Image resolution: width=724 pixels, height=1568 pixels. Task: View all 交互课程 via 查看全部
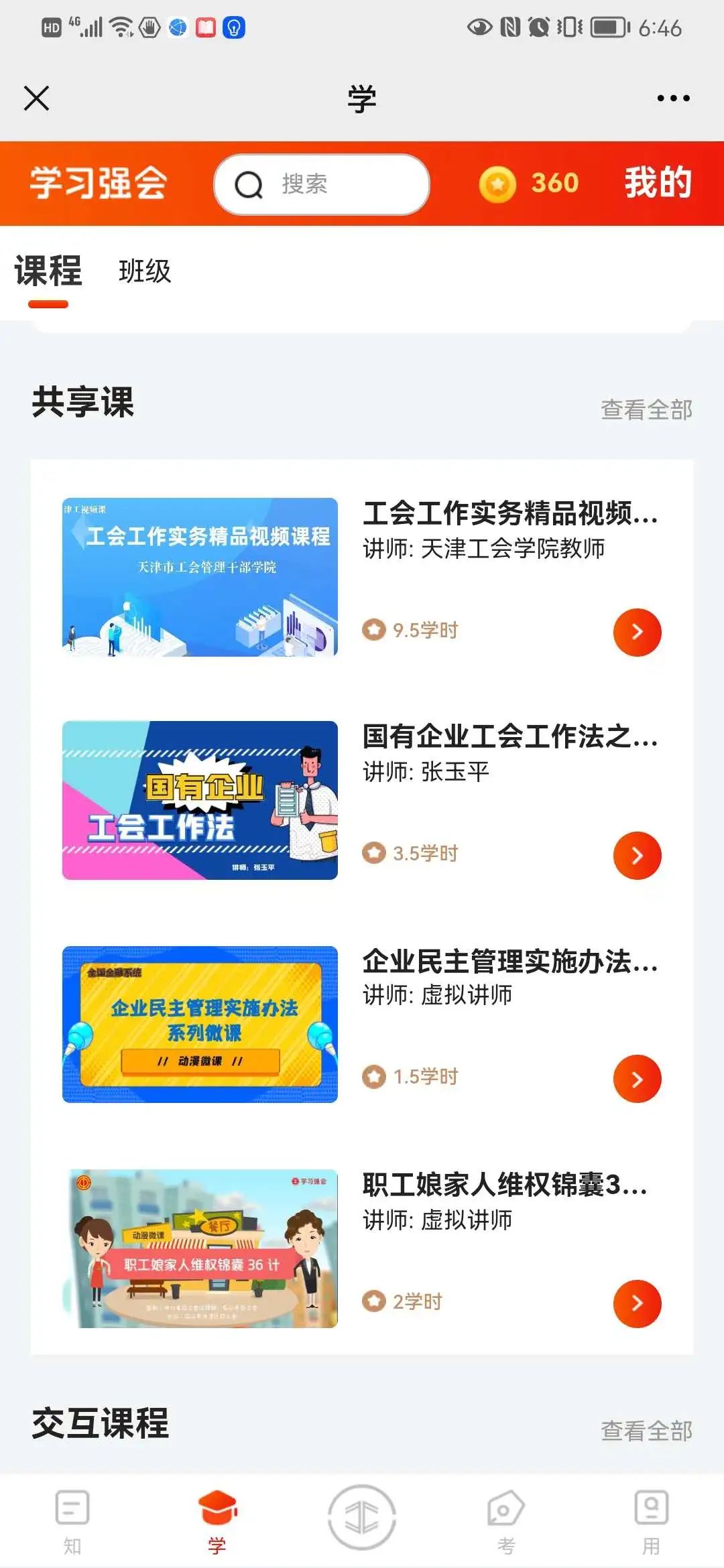[646, 1431]
